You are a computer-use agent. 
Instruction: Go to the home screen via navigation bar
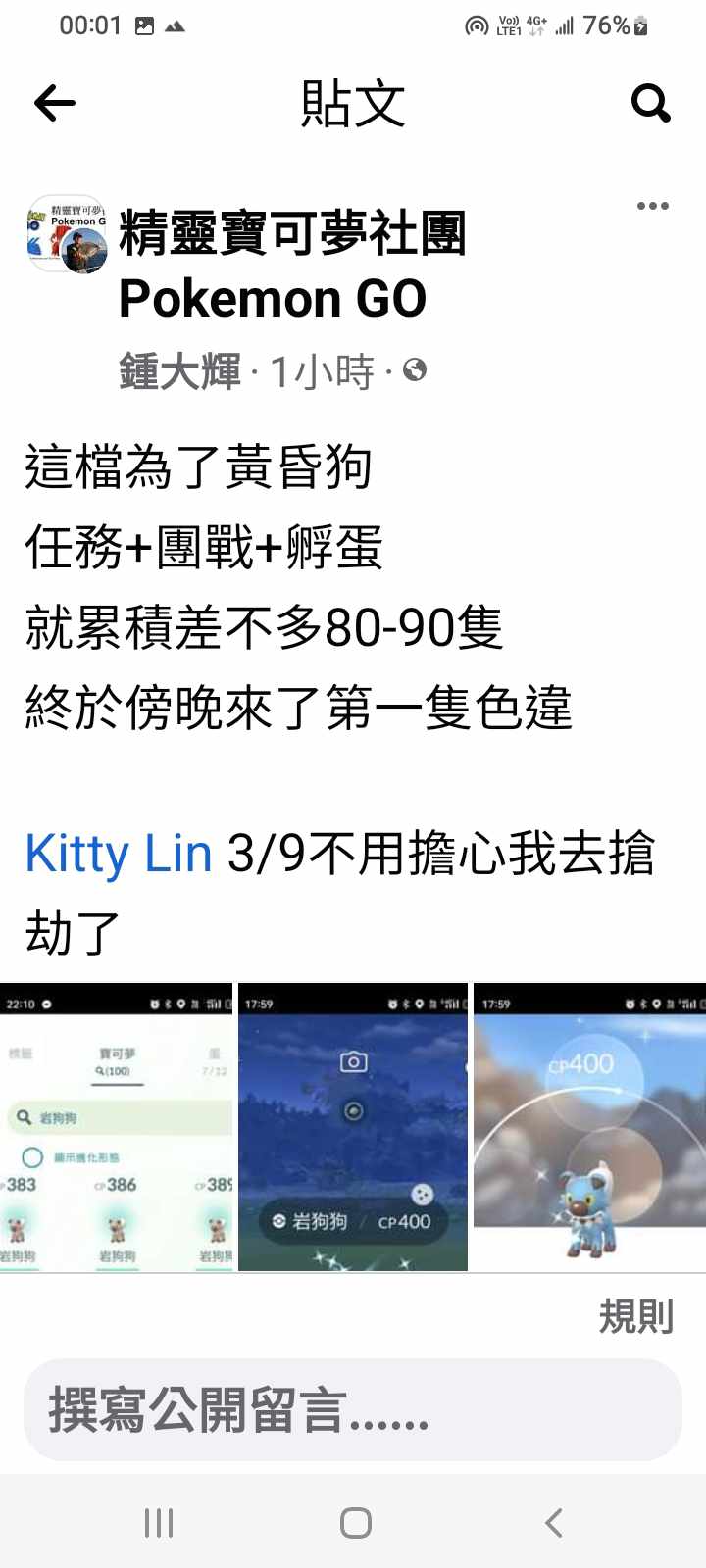(355, 1522)
